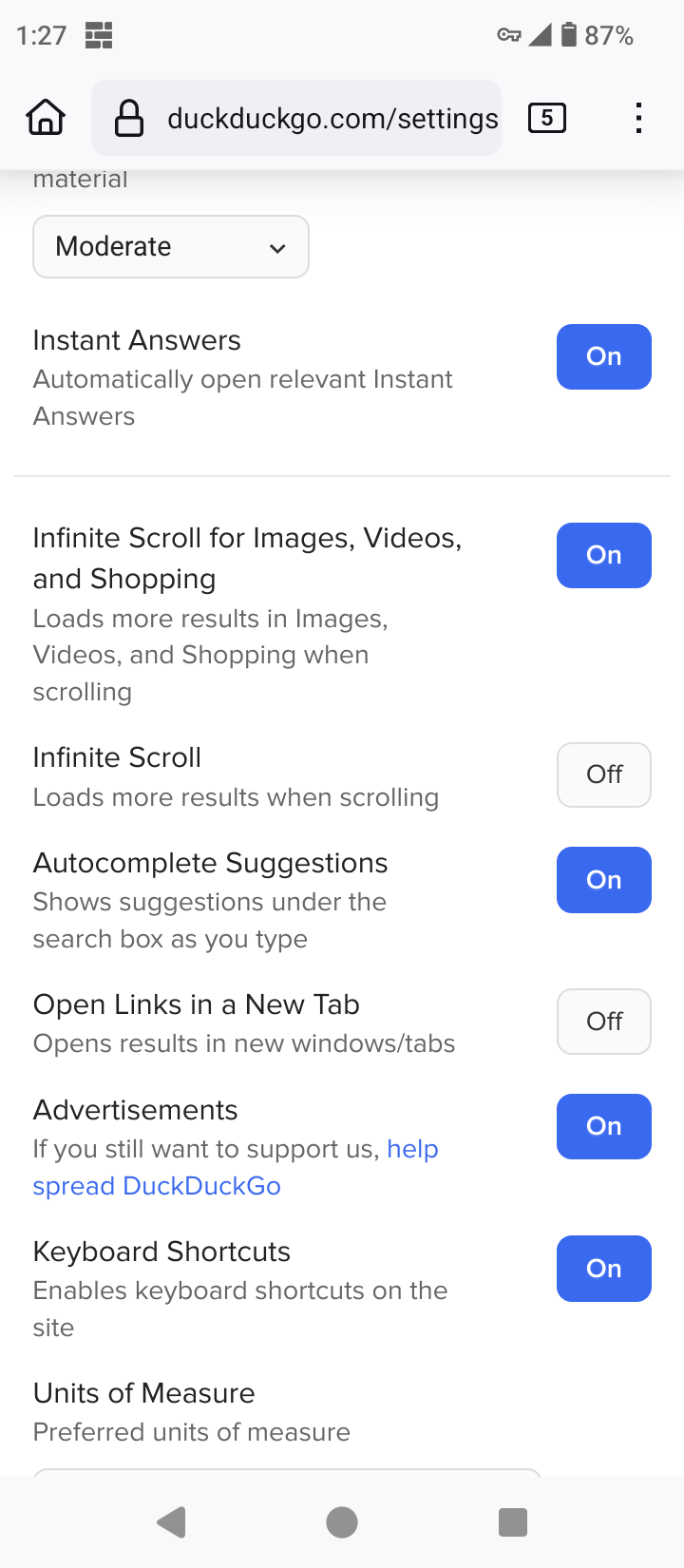Enable Open Links in a New Tab
684x1568 pixels.
tap(604, 1022)
